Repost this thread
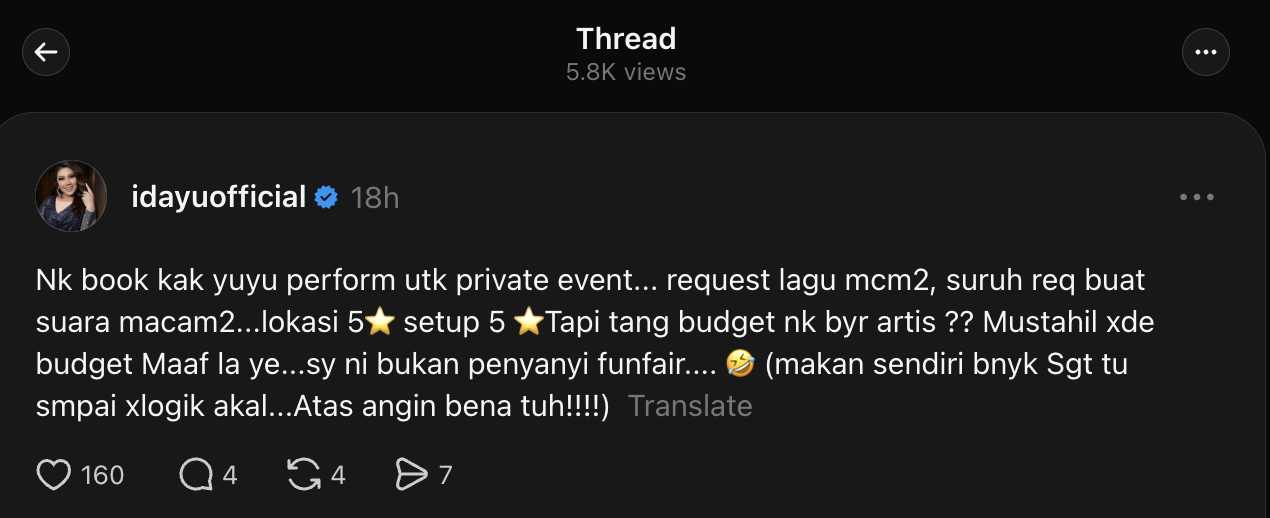1270x518 pixels. coord(303,474)
